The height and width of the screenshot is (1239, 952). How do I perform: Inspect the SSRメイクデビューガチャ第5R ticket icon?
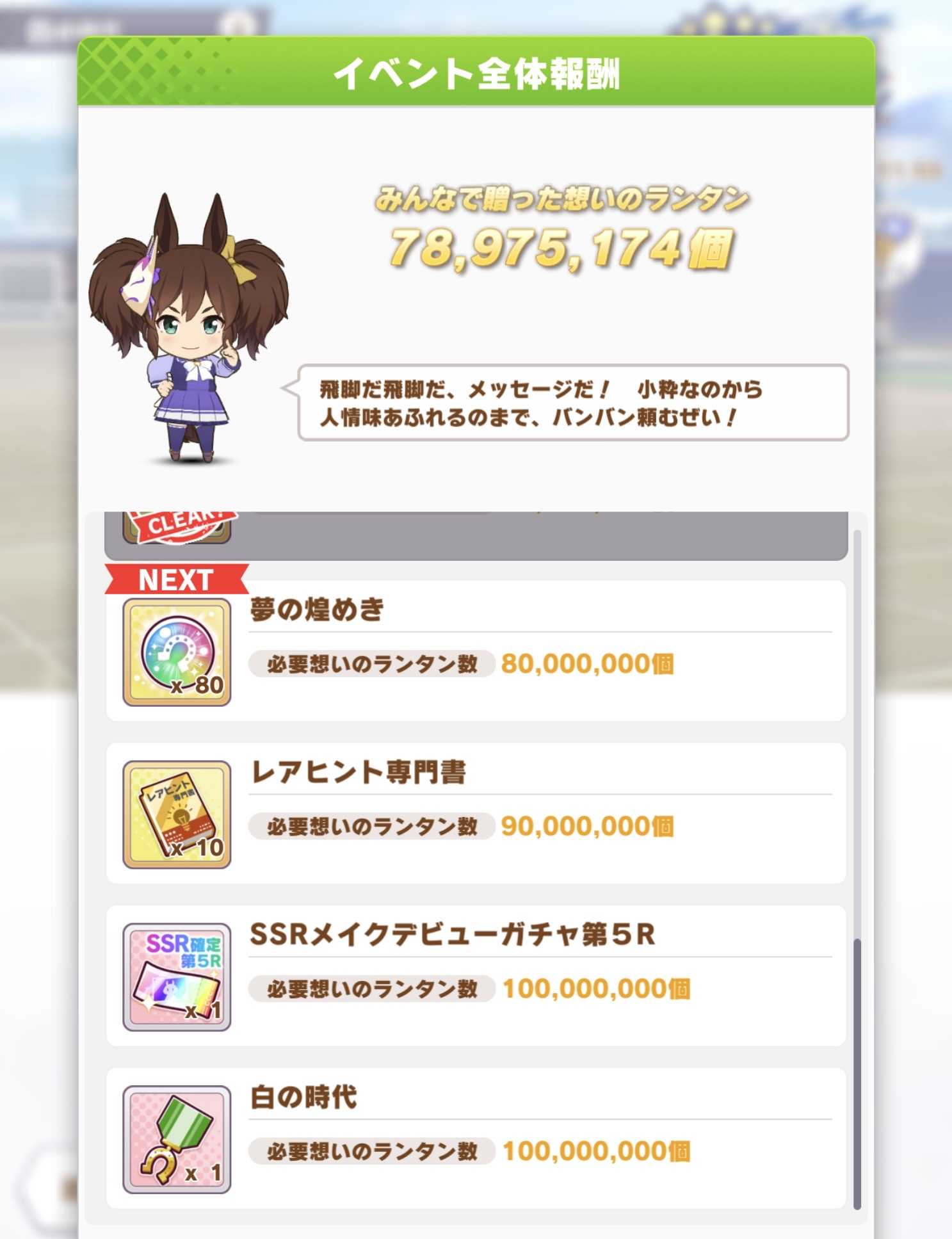click(x=177, y=977)
